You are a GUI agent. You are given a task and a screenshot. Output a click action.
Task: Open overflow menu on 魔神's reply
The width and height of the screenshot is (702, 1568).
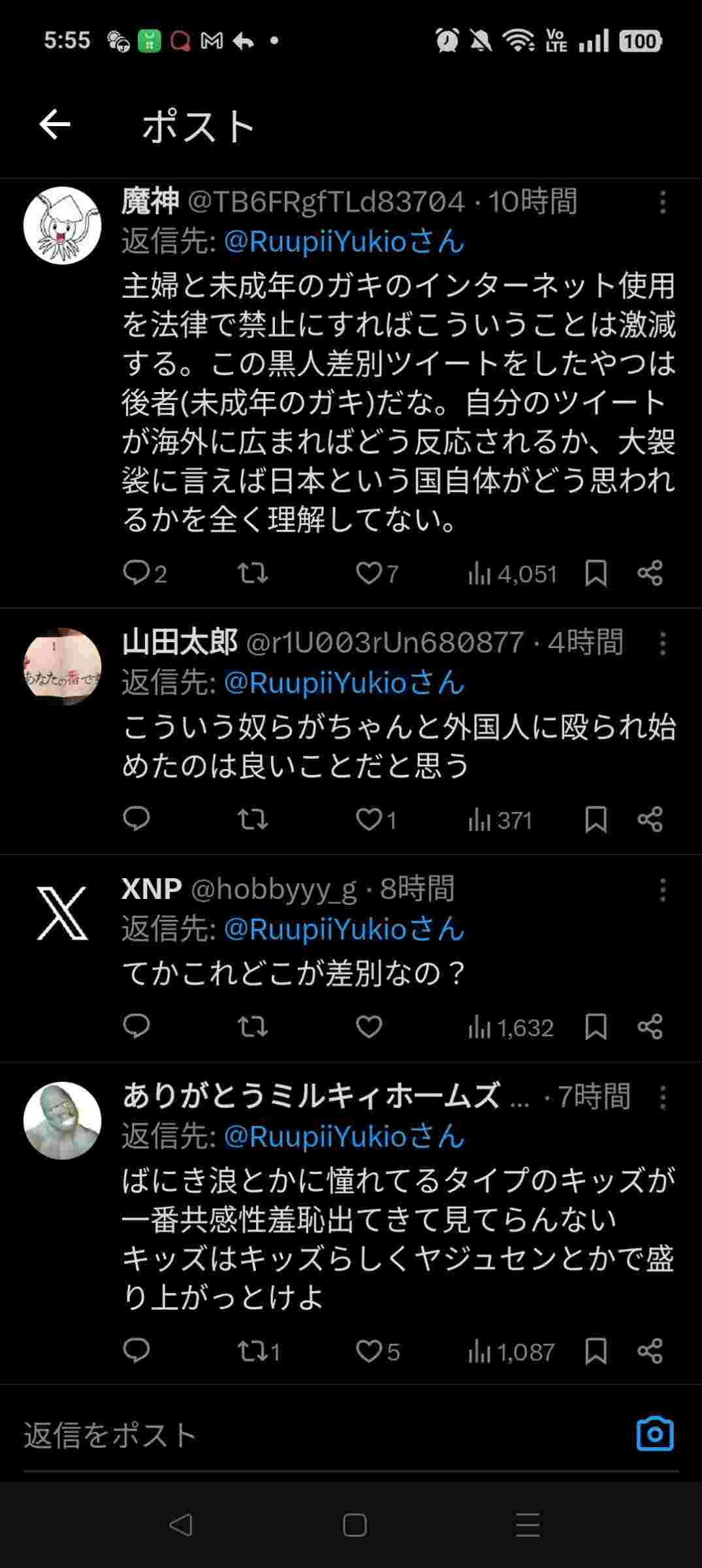pyautogui.click(x=662, y=203)
